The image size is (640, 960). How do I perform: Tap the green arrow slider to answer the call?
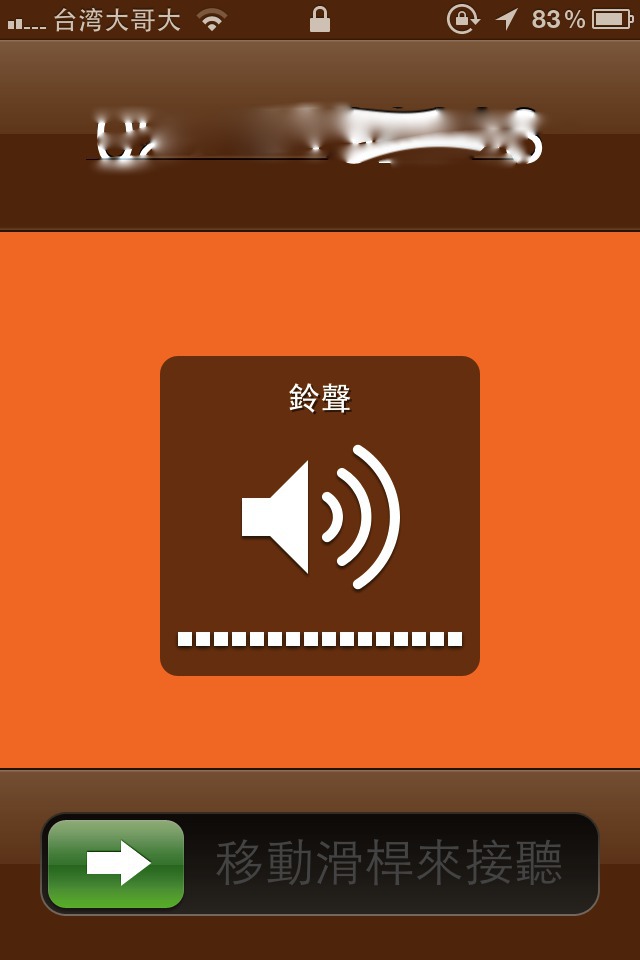click(117, 863)
